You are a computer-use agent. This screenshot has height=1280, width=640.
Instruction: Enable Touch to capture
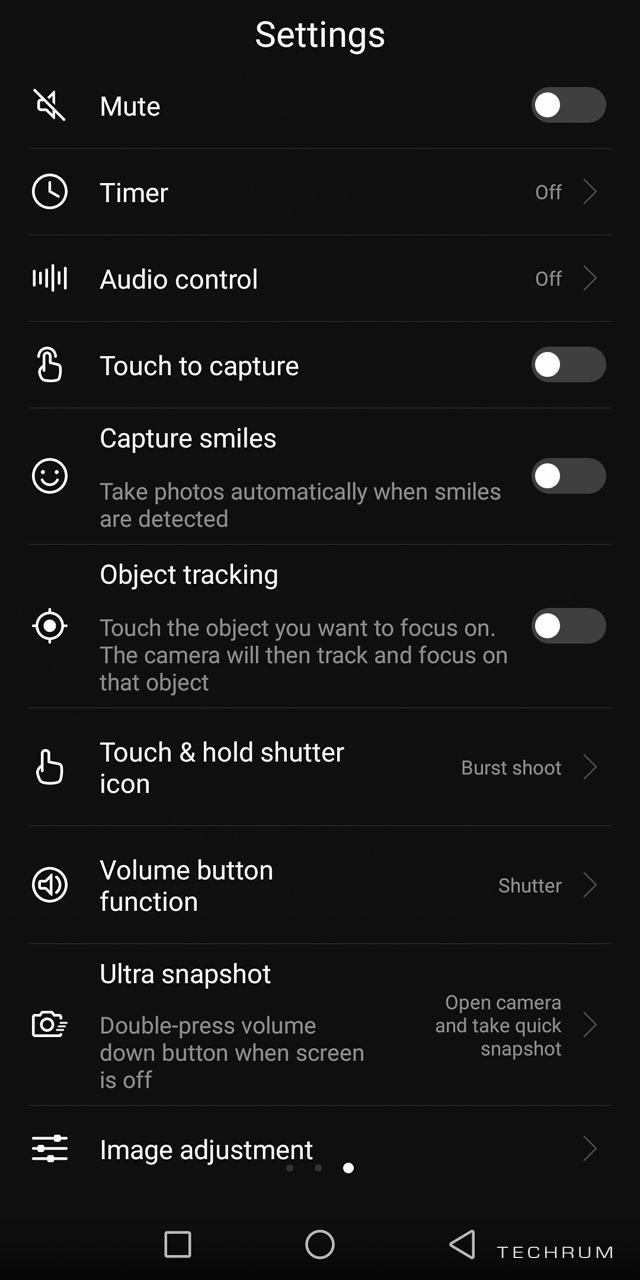pos(568,365)
